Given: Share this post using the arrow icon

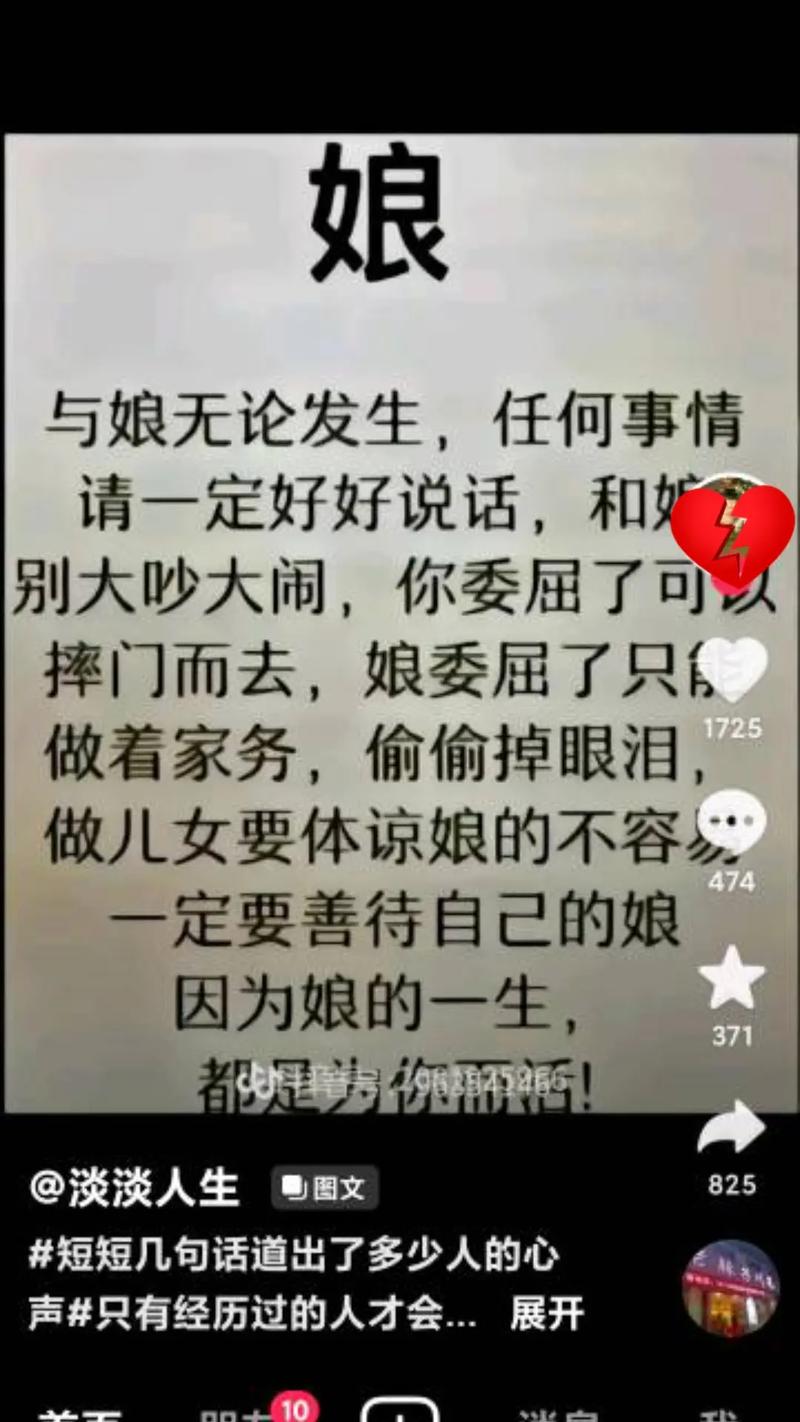Looking at the screenshot, I should point(732,1130).
